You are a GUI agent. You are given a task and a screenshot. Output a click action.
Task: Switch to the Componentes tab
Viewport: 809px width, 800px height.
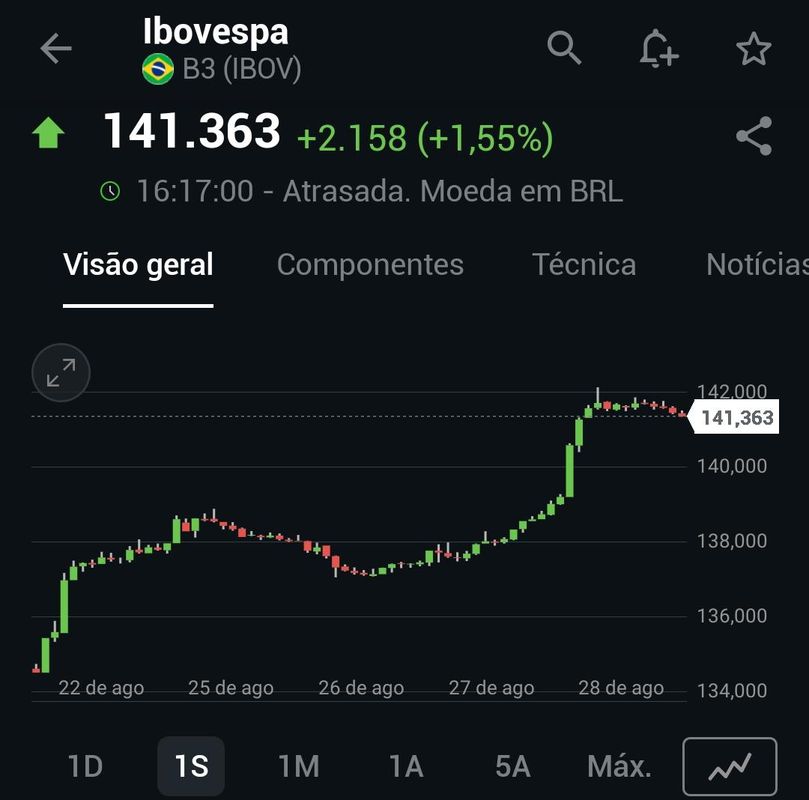370,265
